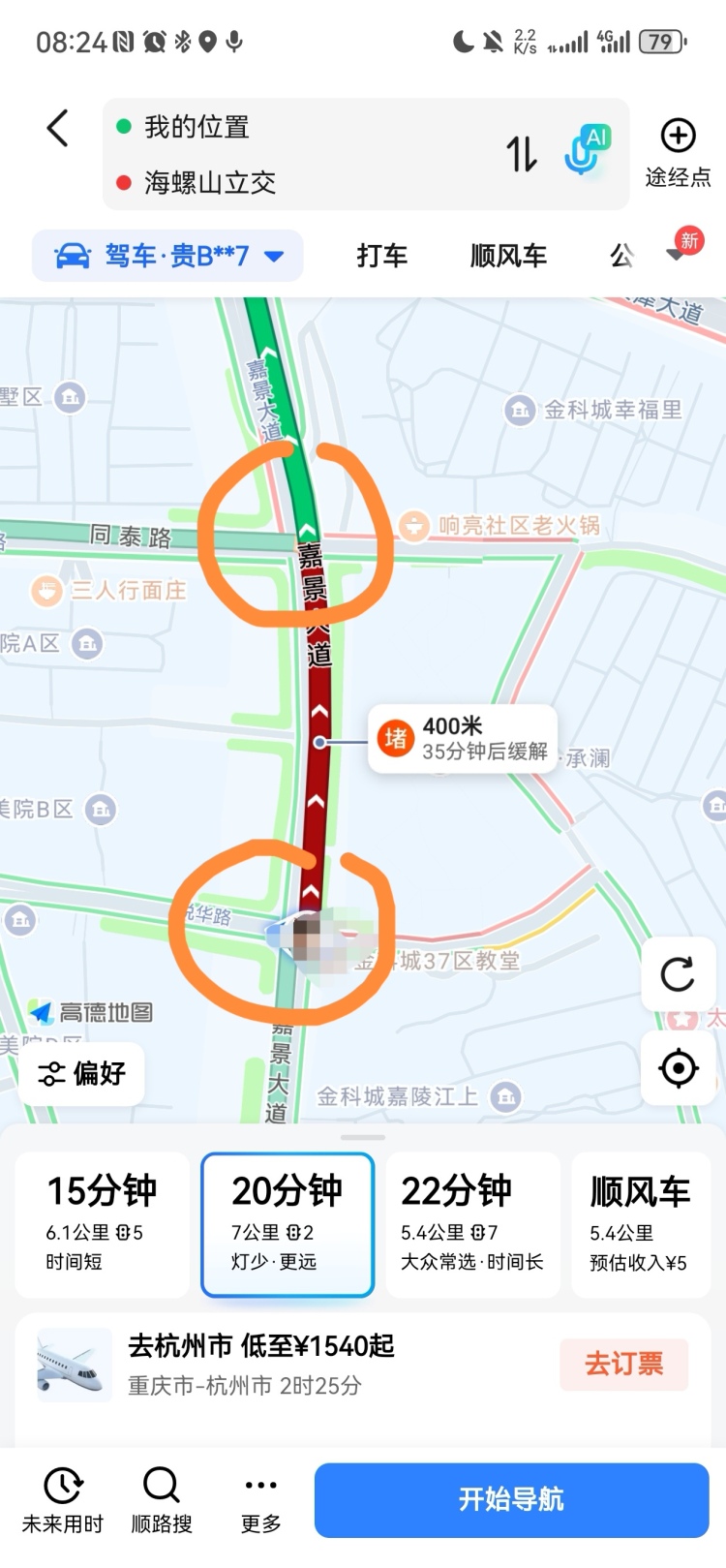This screenshot has width=726, height=1568.
Task: Swap start and destination
Action: coord(522,154)
